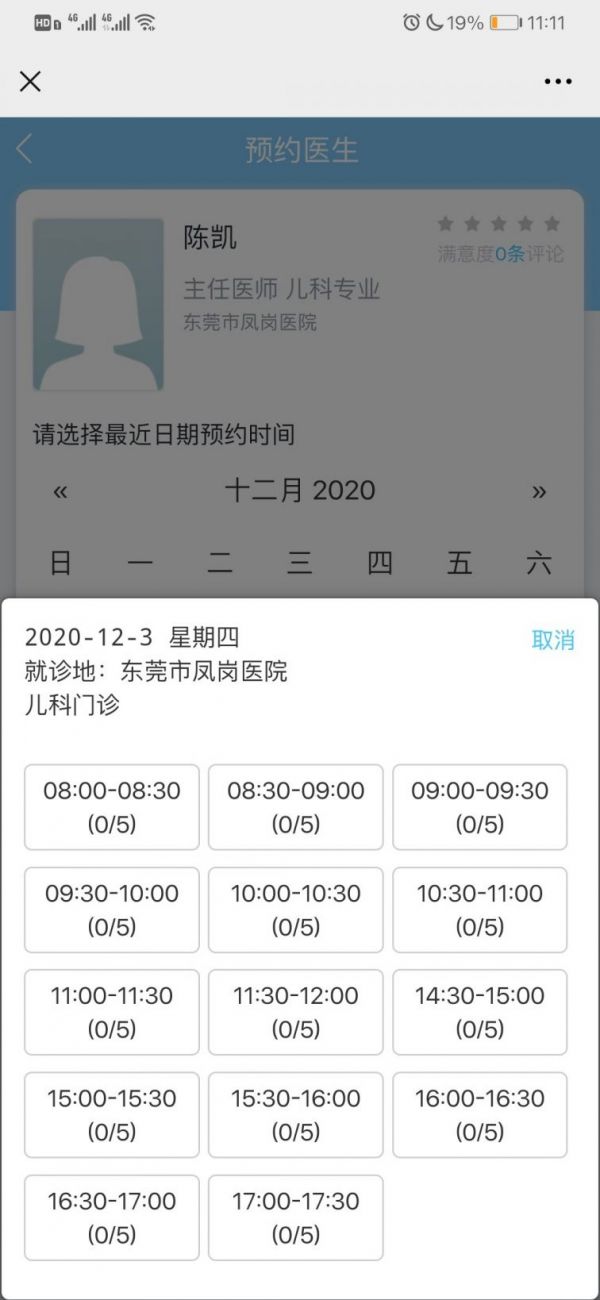Screen dimensions: 600x1300
Task: Book the 09:30-10:00 slot
Action: [x=112, y=910]
